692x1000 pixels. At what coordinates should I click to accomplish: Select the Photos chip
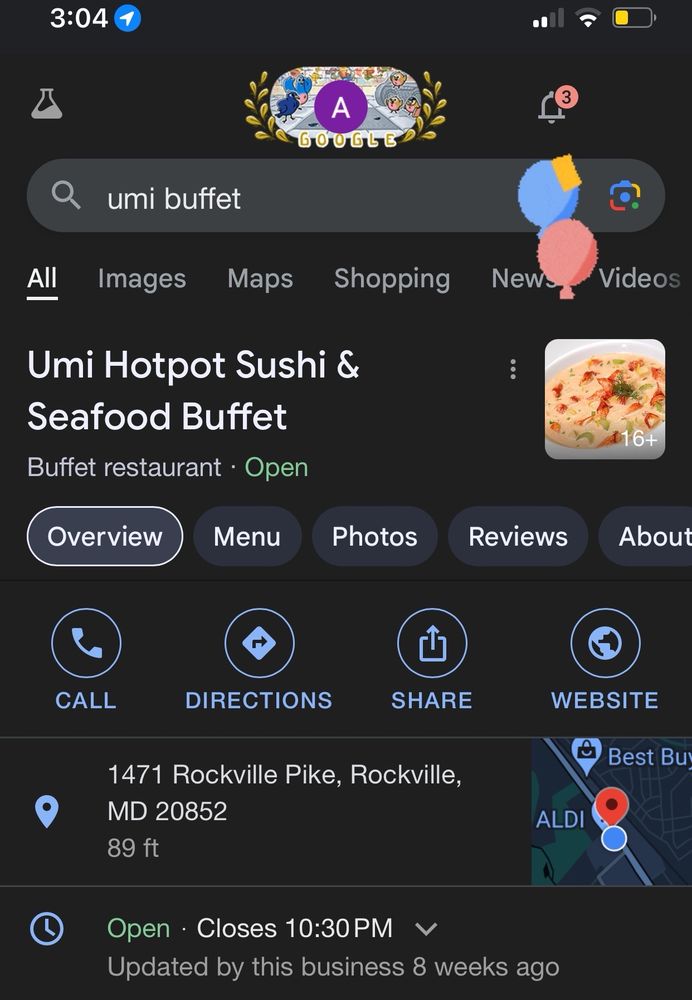tap(375, 537)
